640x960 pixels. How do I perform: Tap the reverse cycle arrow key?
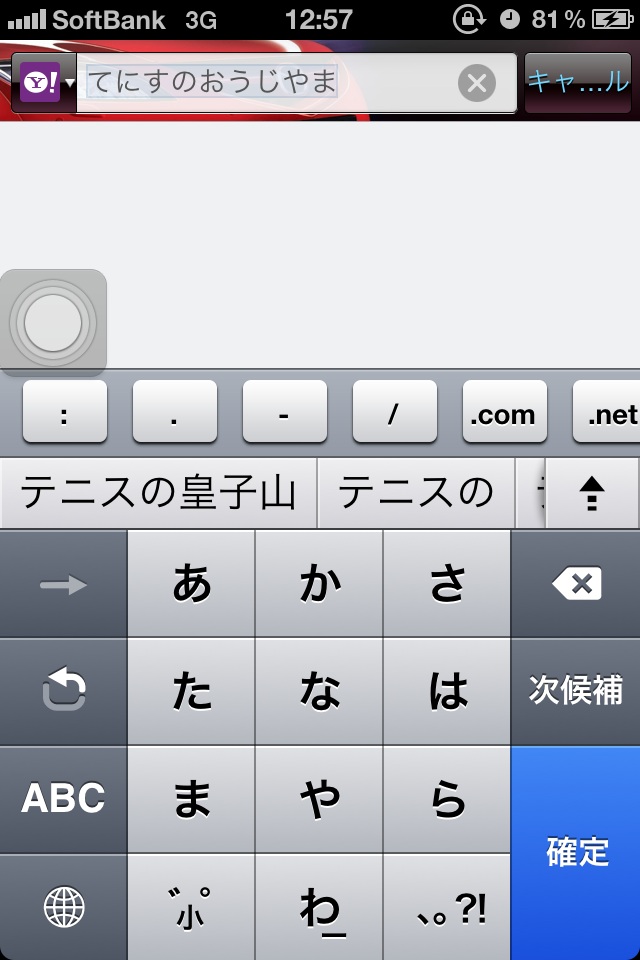[x=63, y=691]
